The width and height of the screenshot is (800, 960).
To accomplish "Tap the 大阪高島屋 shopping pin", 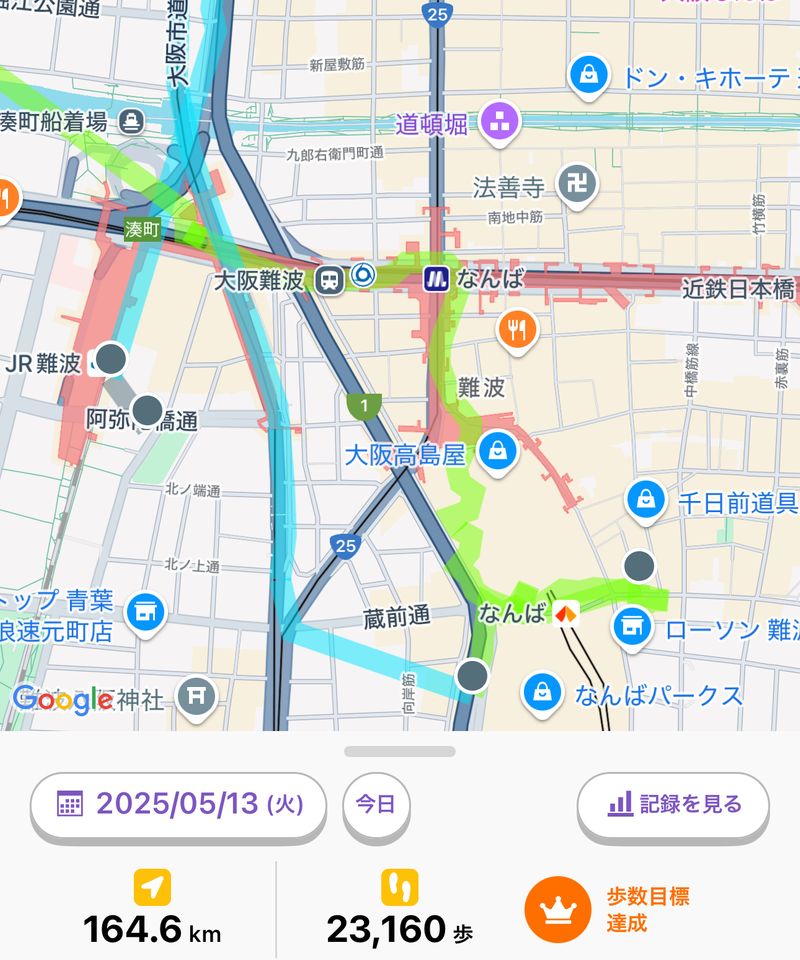I will (496, 452).
